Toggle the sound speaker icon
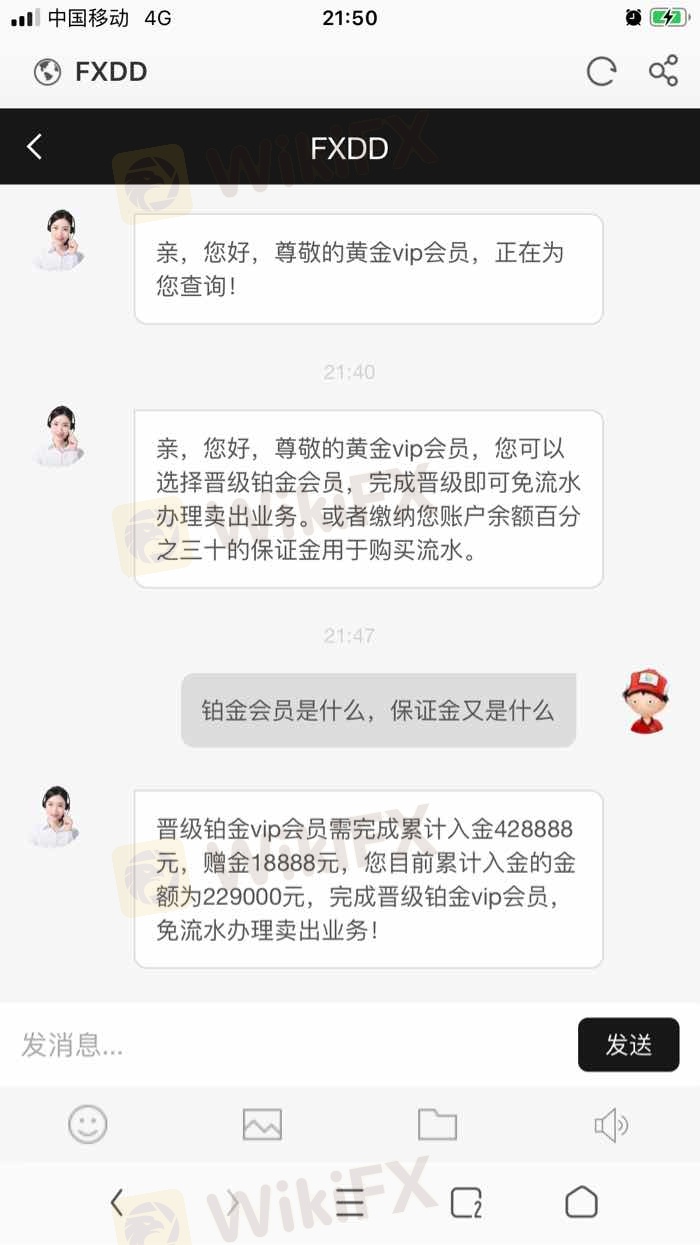 [611, 1125]
